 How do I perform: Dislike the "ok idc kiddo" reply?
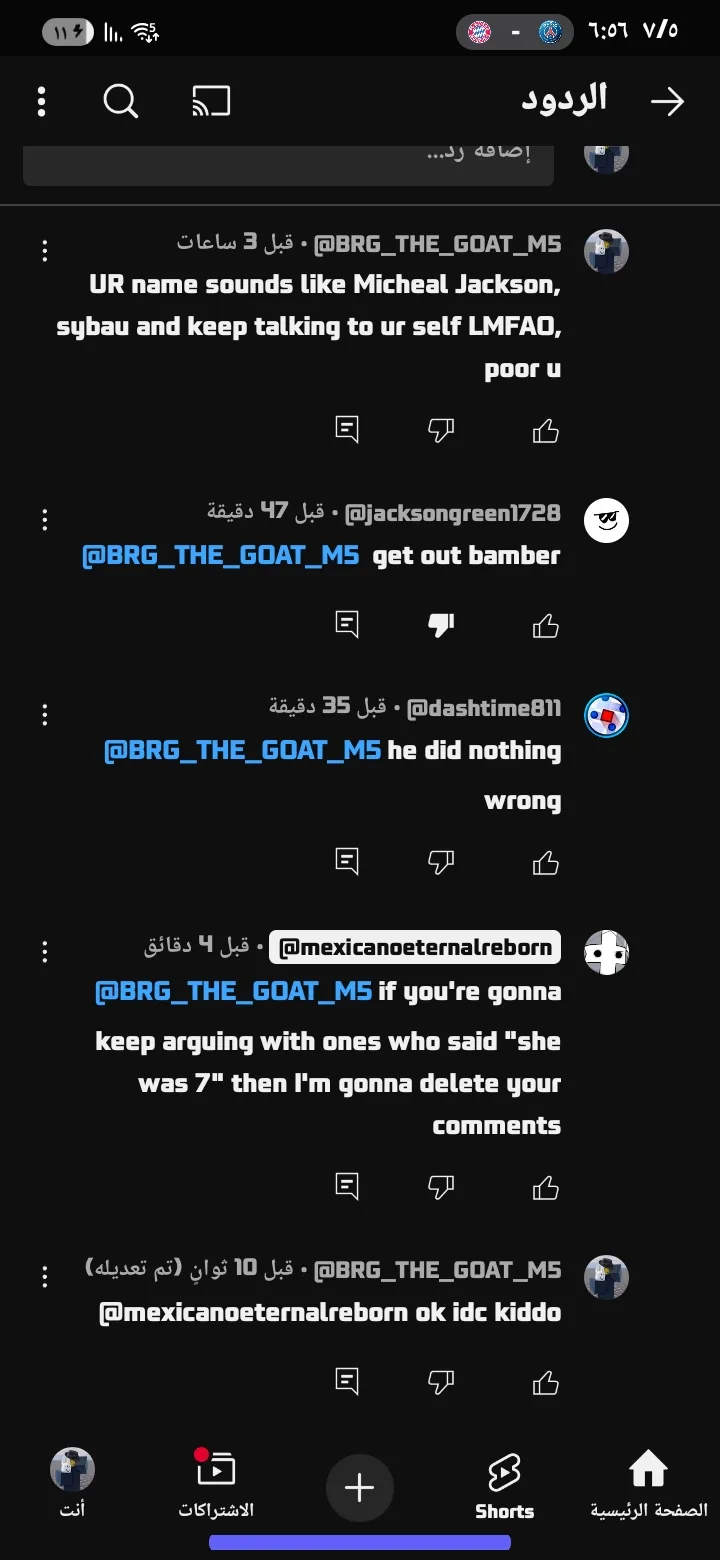(x=441, y=1382)
